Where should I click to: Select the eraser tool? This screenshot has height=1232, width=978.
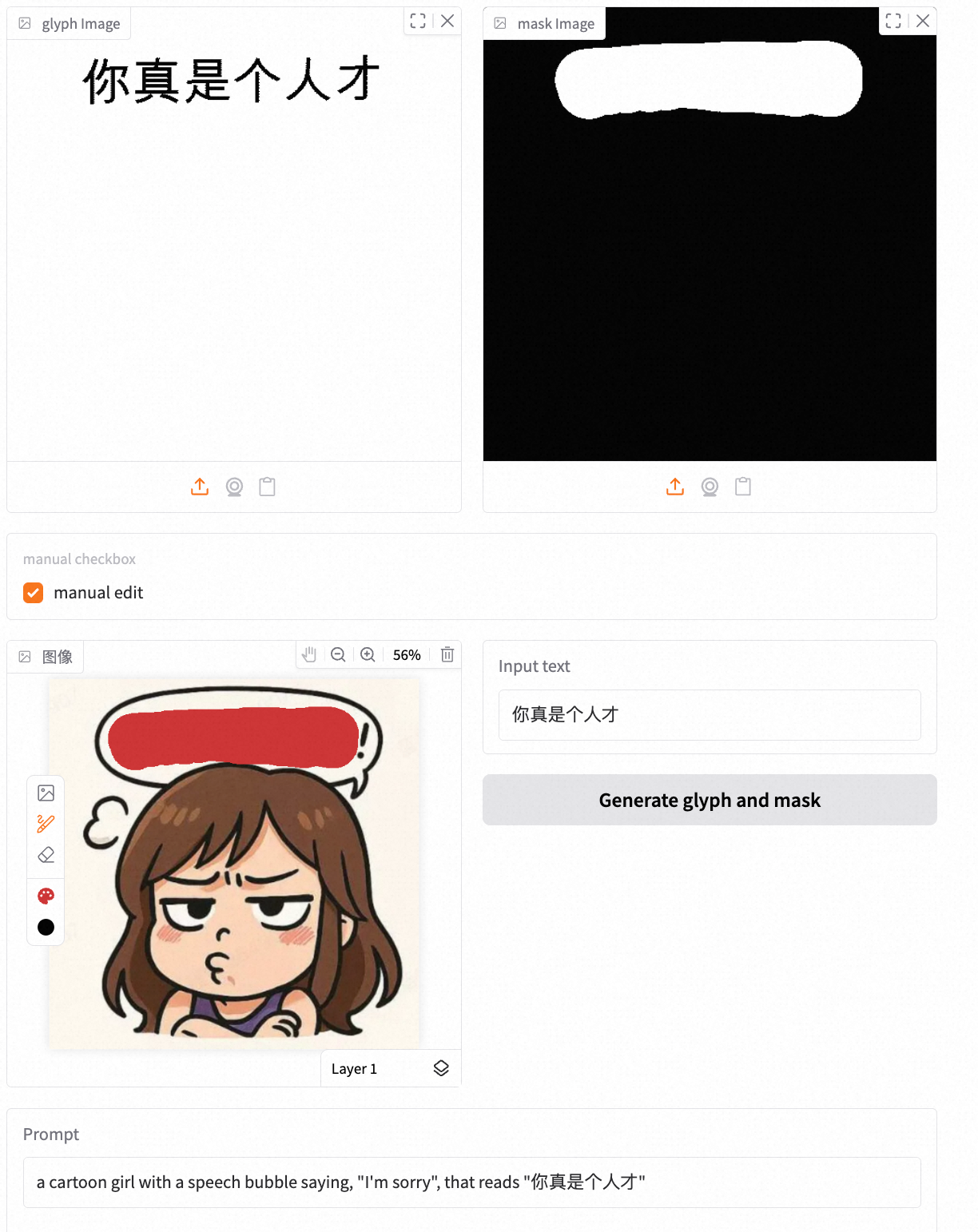[x=46, y=855]
